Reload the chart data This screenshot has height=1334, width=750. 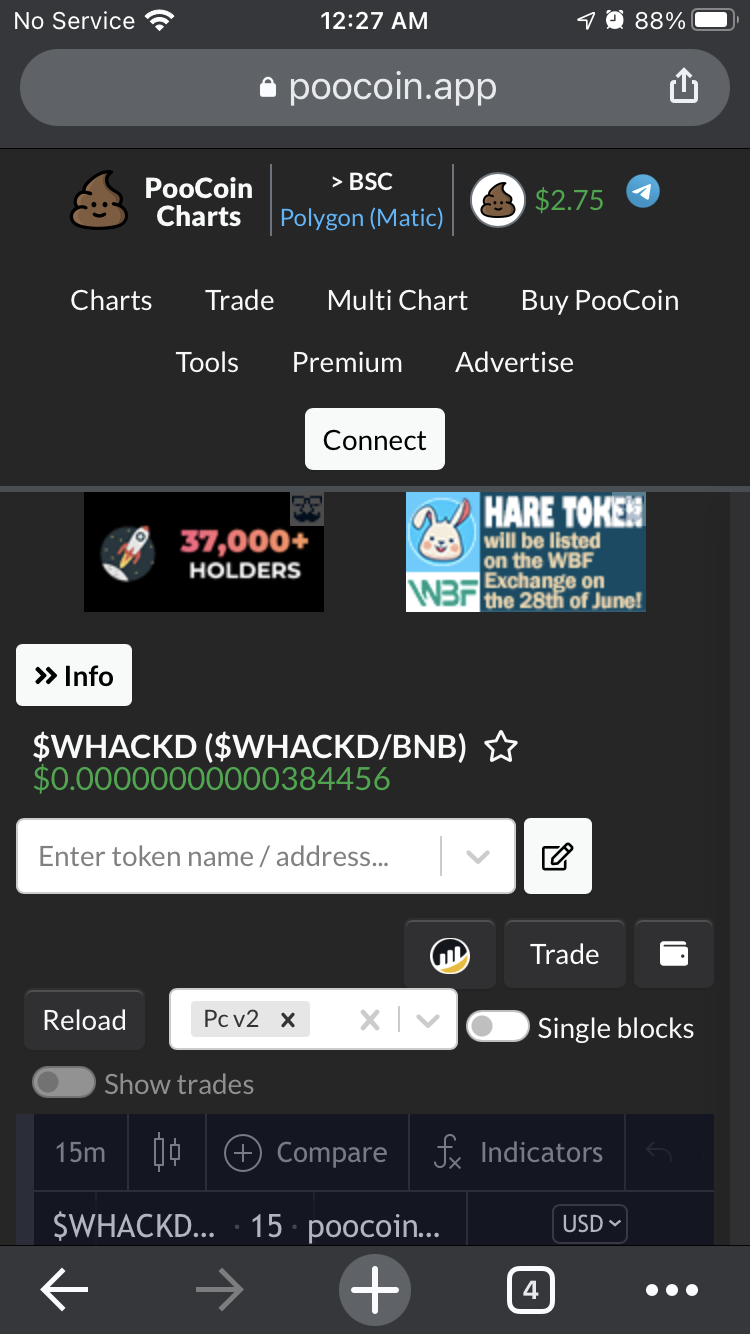[x=85, y=1020]
